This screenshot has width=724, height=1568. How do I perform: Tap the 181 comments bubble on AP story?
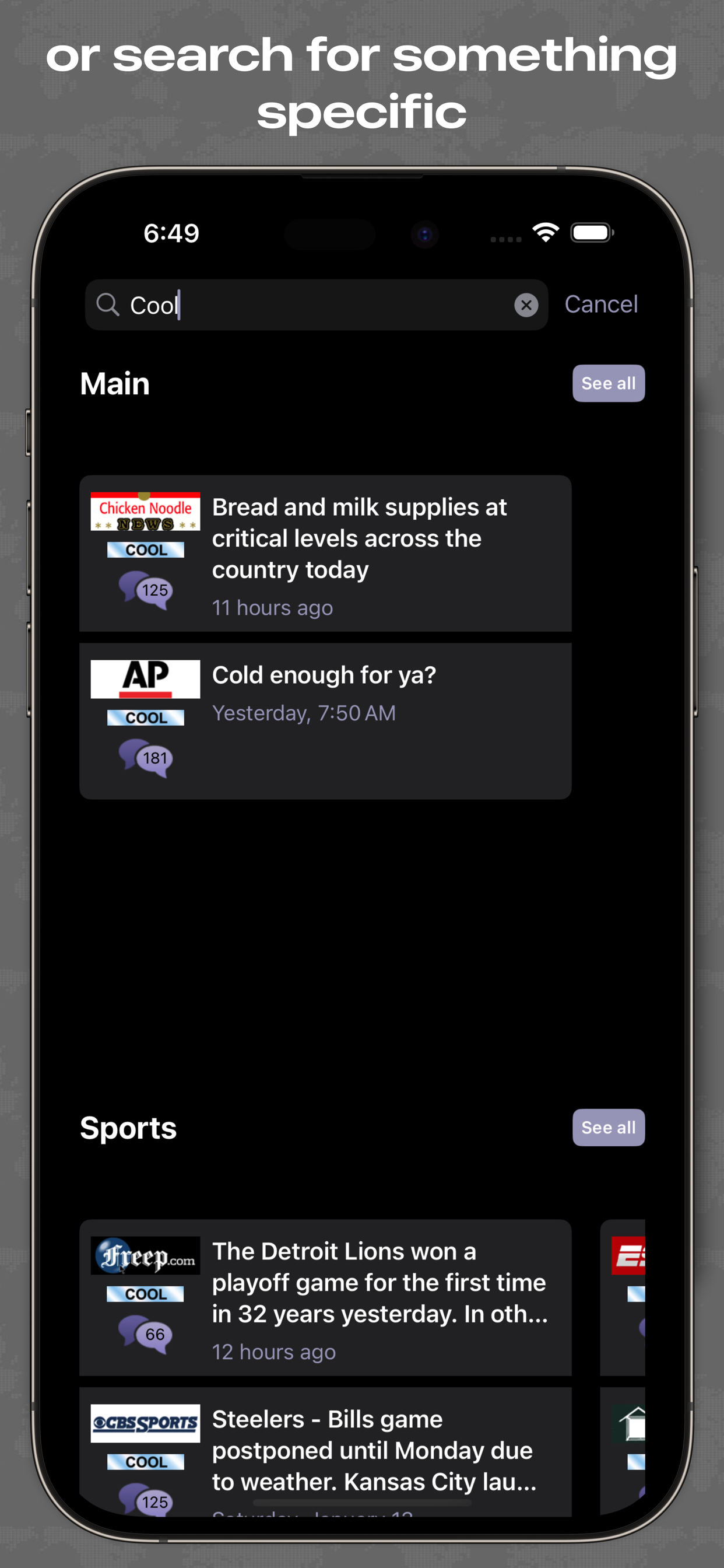(146, 757)
